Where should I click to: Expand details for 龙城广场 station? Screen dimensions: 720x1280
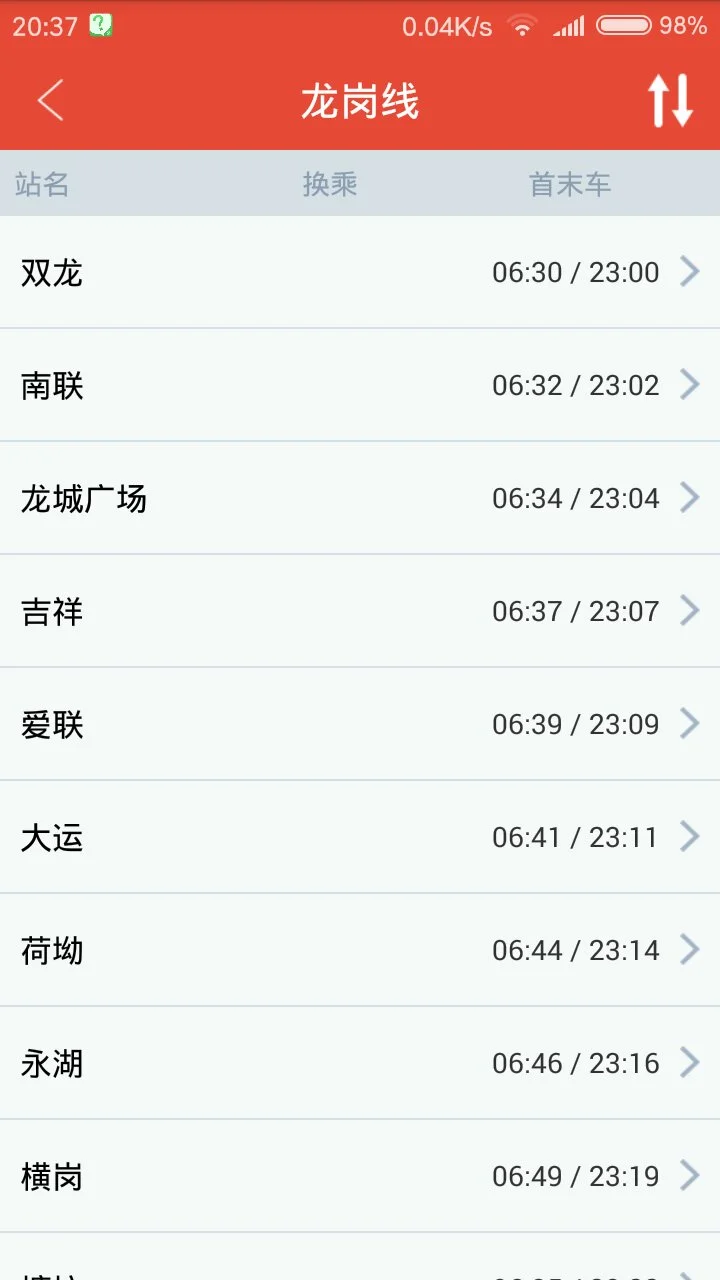(360, 498)
